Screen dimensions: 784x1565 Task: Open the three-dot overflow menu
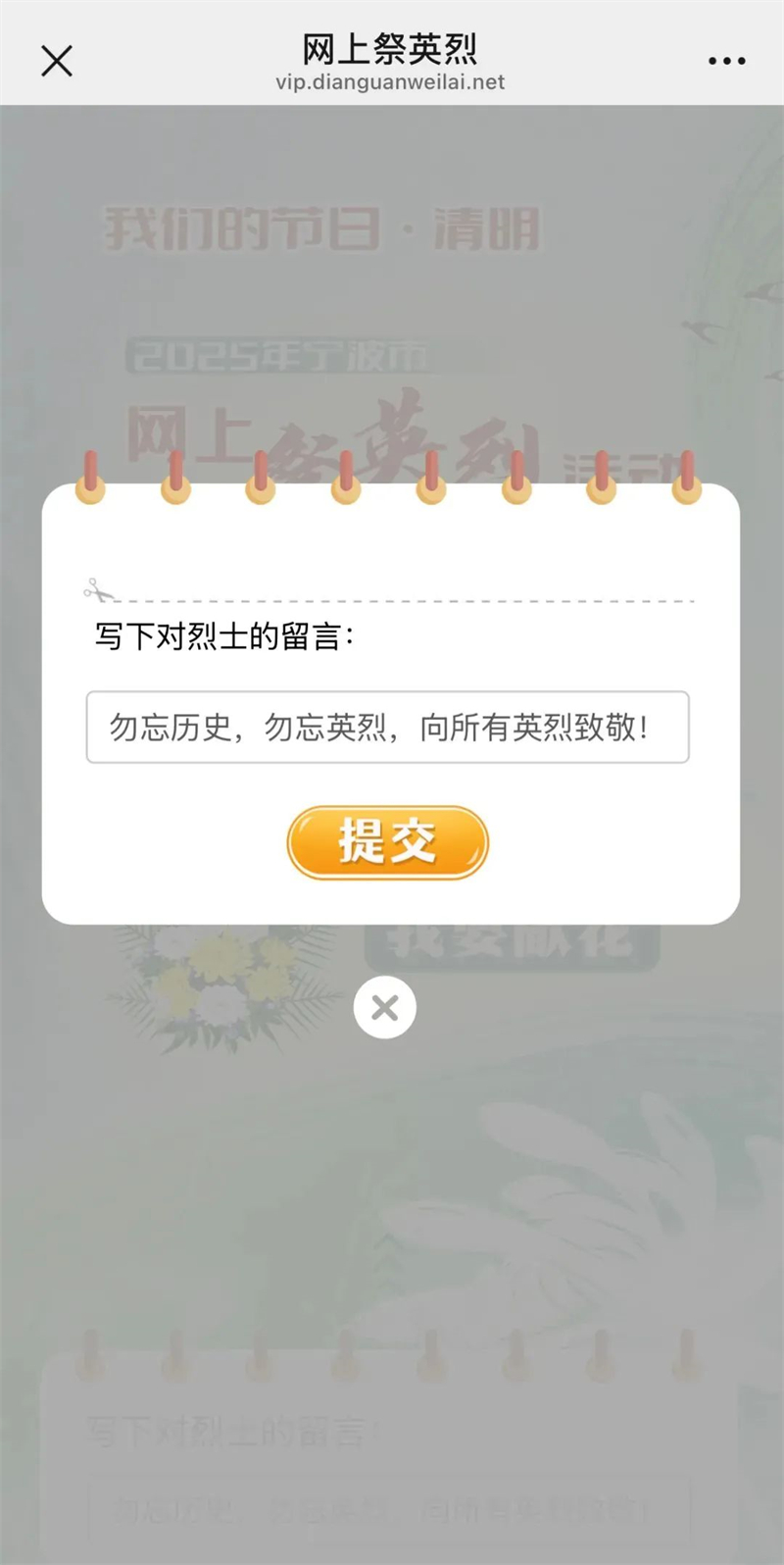pyautogui.click(x=726, y=61)
